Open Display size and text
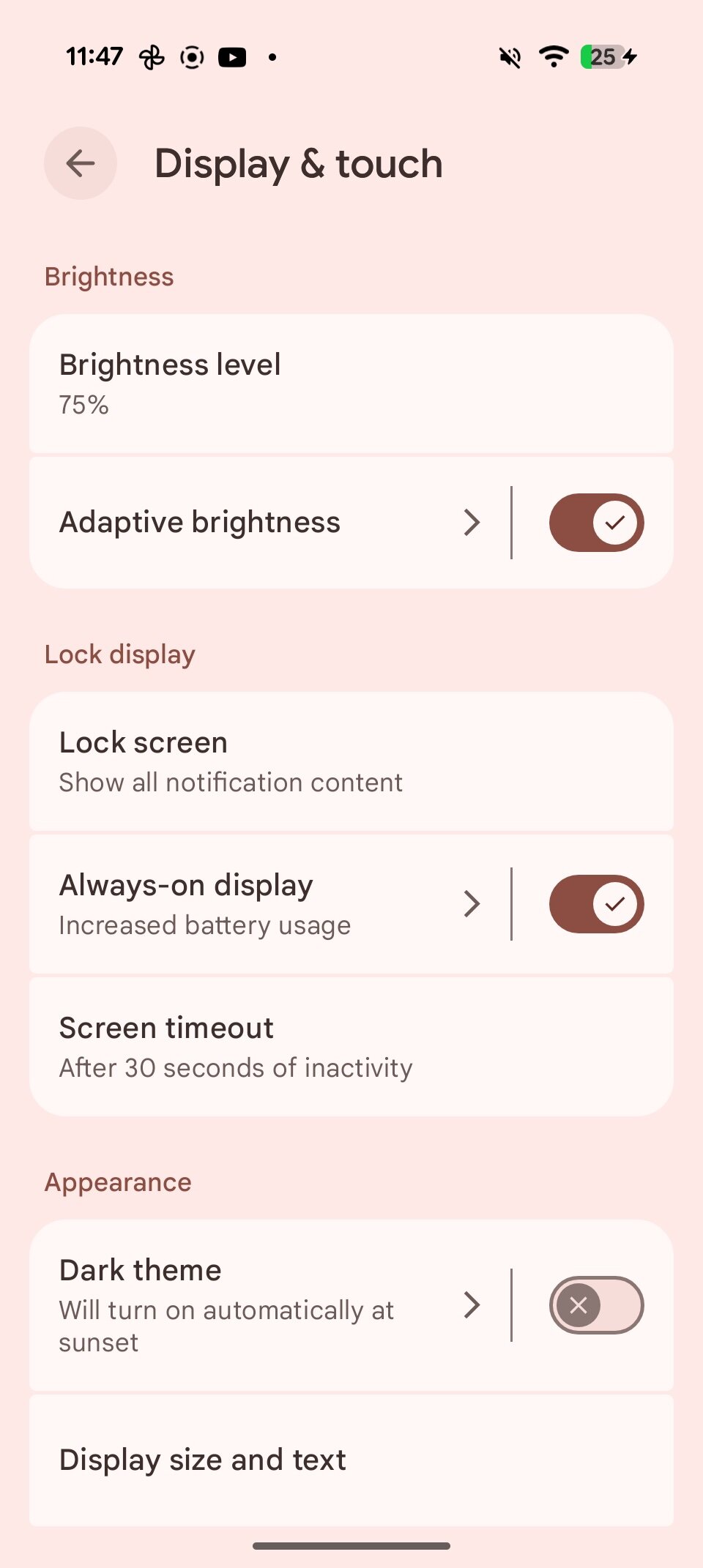The image size is (703, 1568). pyautogui.click(x=351, y=1460)
